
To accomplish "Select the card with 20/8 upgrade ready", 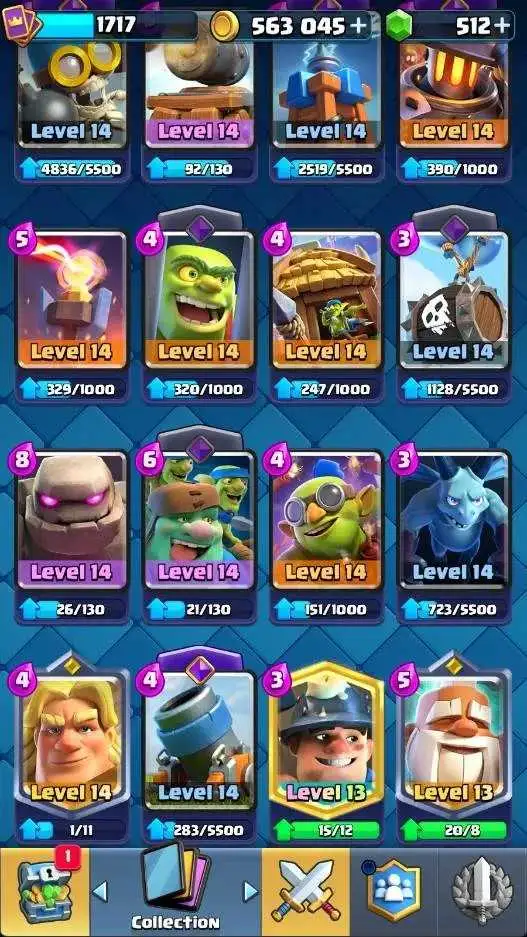I will (454, 739).
